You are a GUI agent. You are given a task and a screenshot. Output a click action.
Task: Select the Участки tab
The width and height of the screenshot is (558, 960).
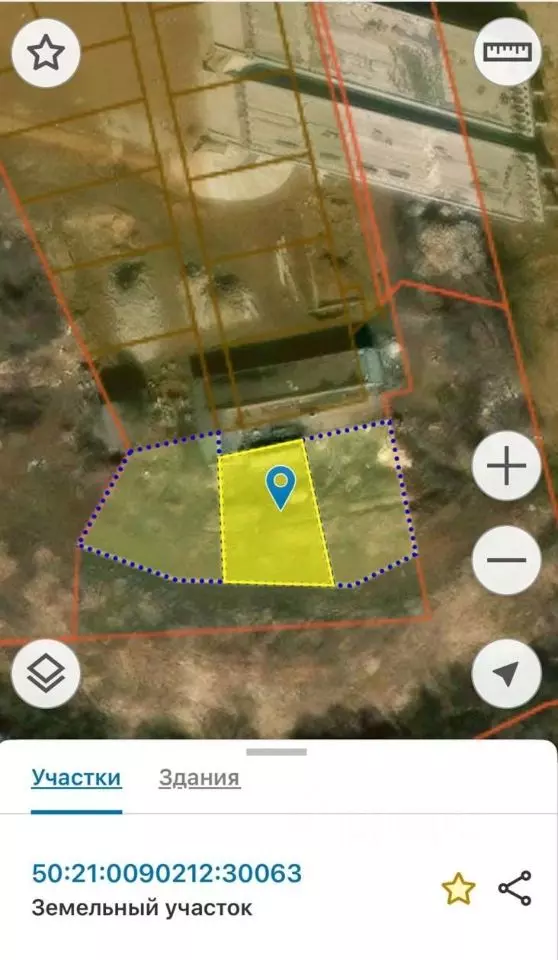(77, 778)
